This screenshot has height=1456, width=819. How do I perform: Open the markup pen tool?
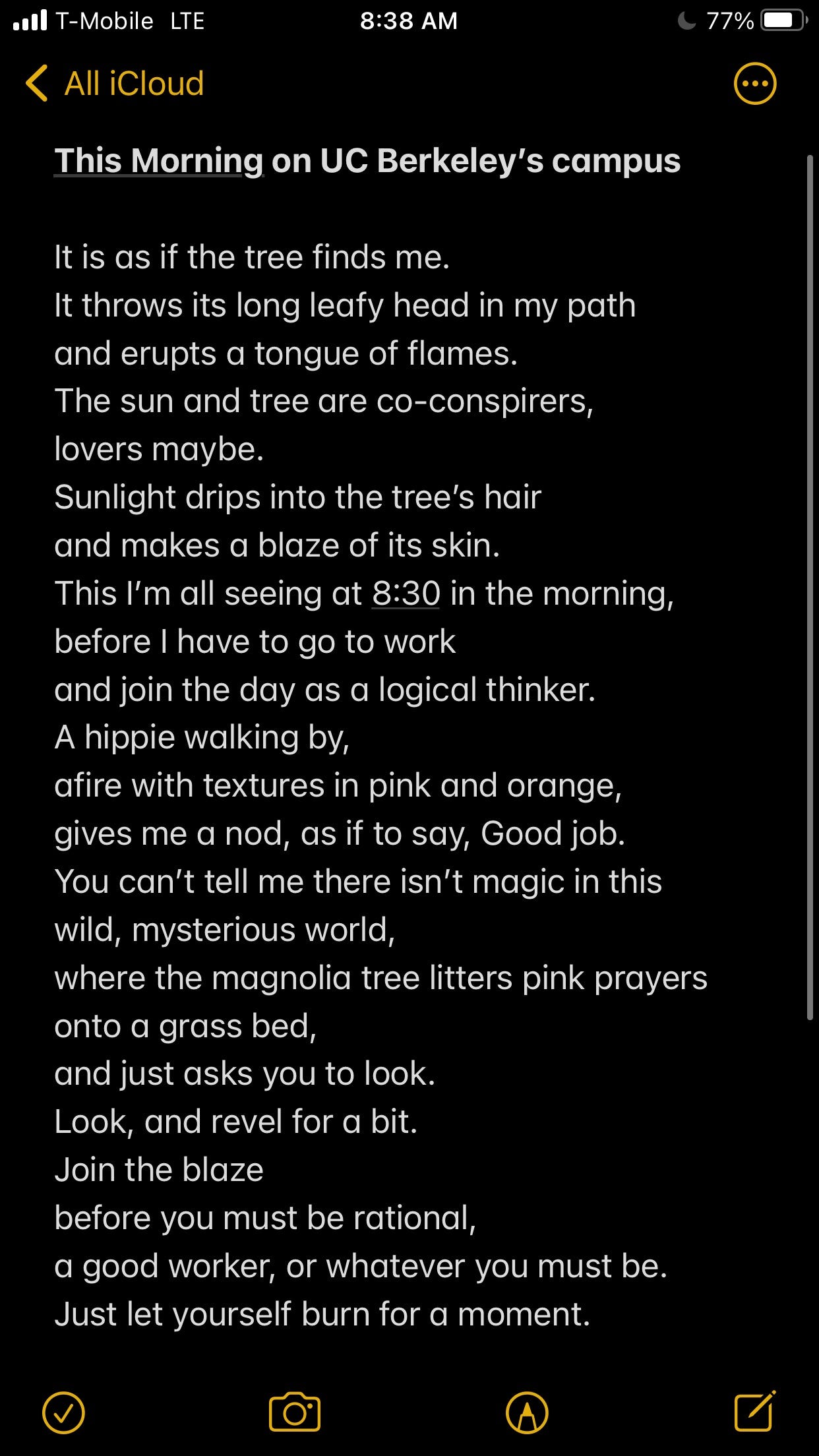coord(527,1412)
